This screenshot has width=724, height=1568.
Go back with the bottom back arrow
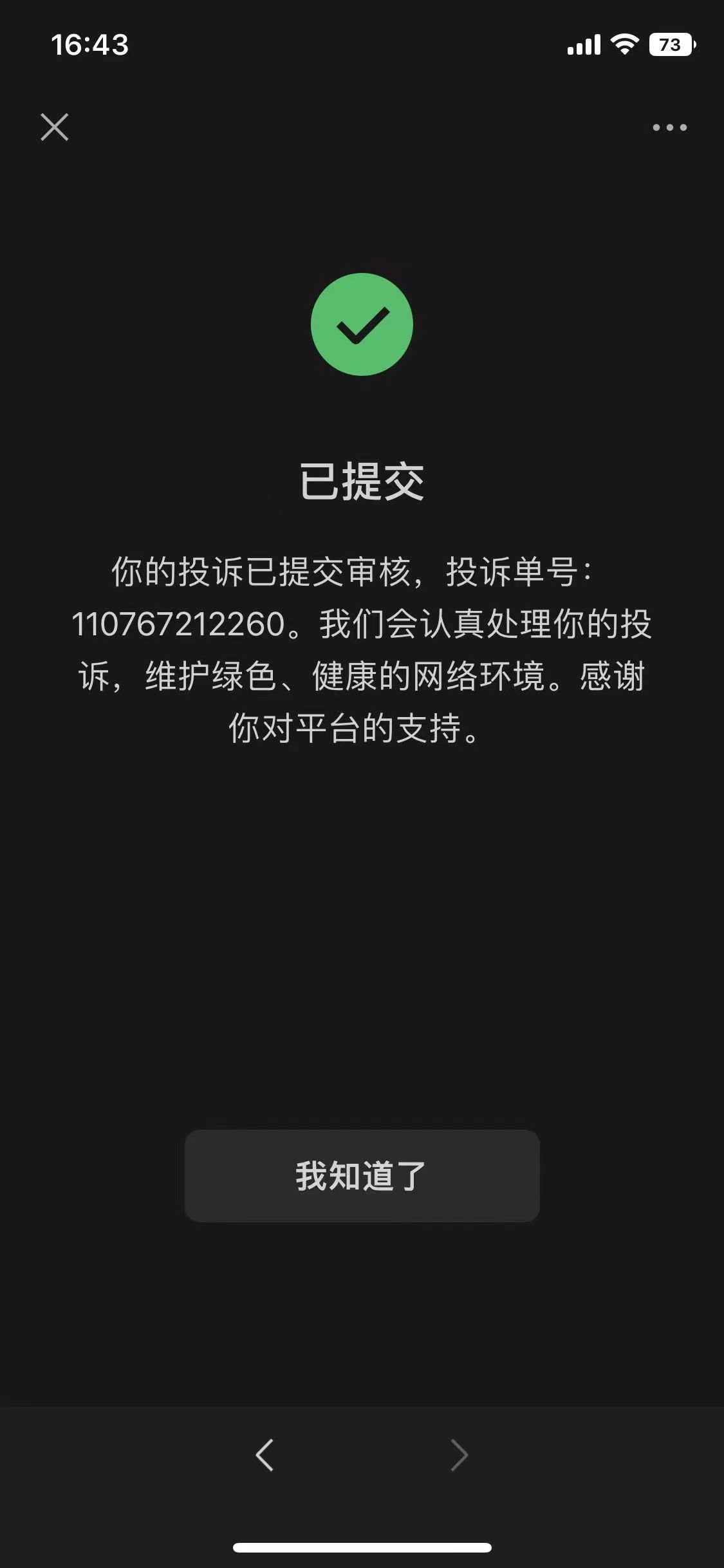[x=265, y=1455]
